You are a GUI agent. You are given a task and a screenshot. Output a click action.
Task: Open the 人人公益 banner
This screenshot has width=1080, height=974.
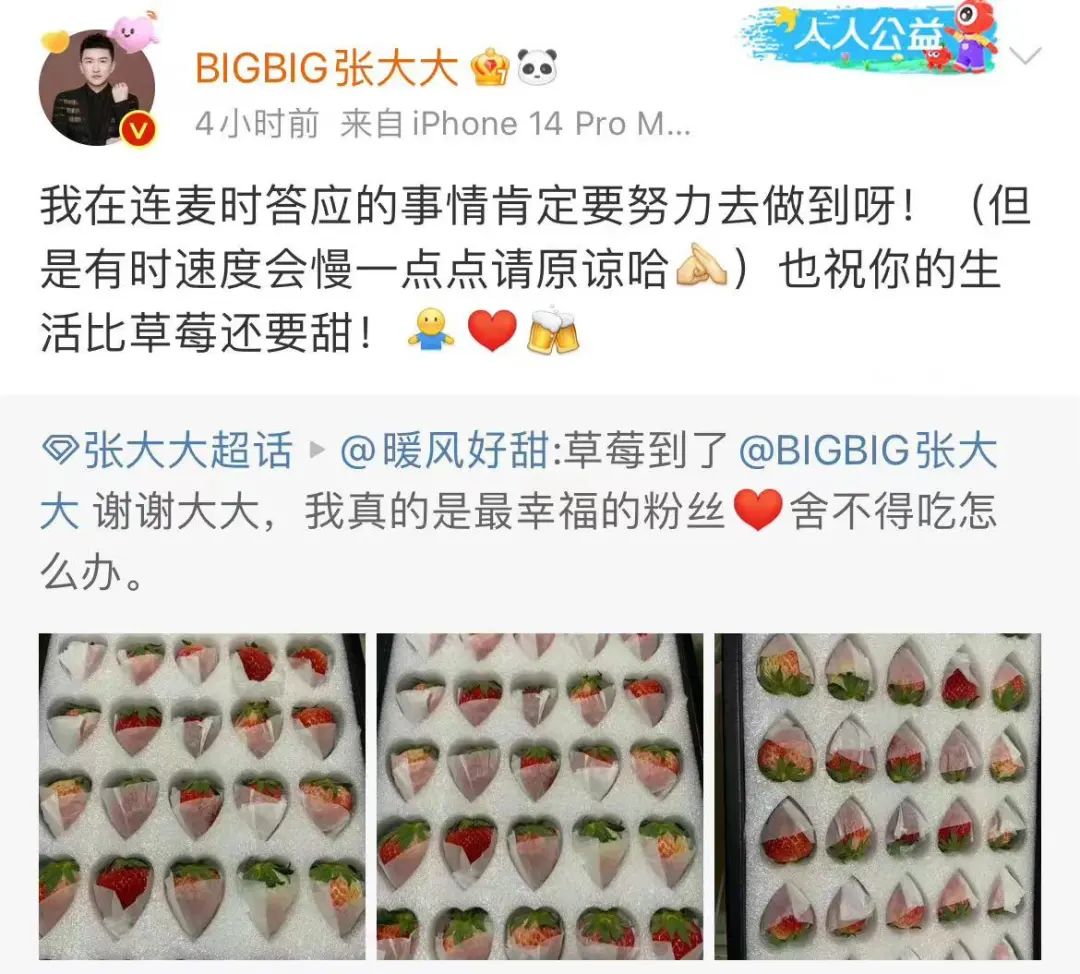tap(872, 40)
